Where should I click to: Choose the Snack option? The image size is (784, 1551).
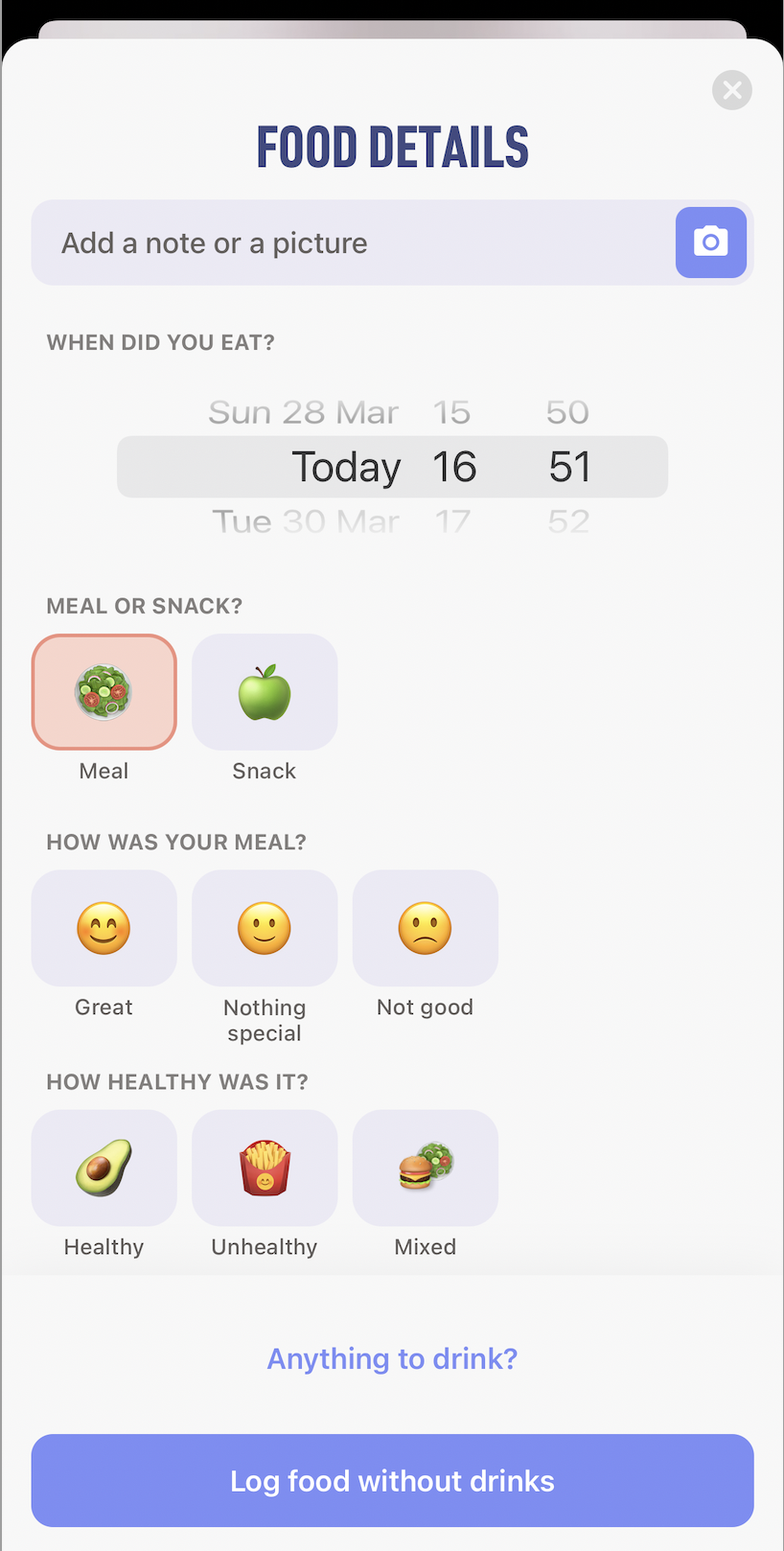(x=265, y=692)
